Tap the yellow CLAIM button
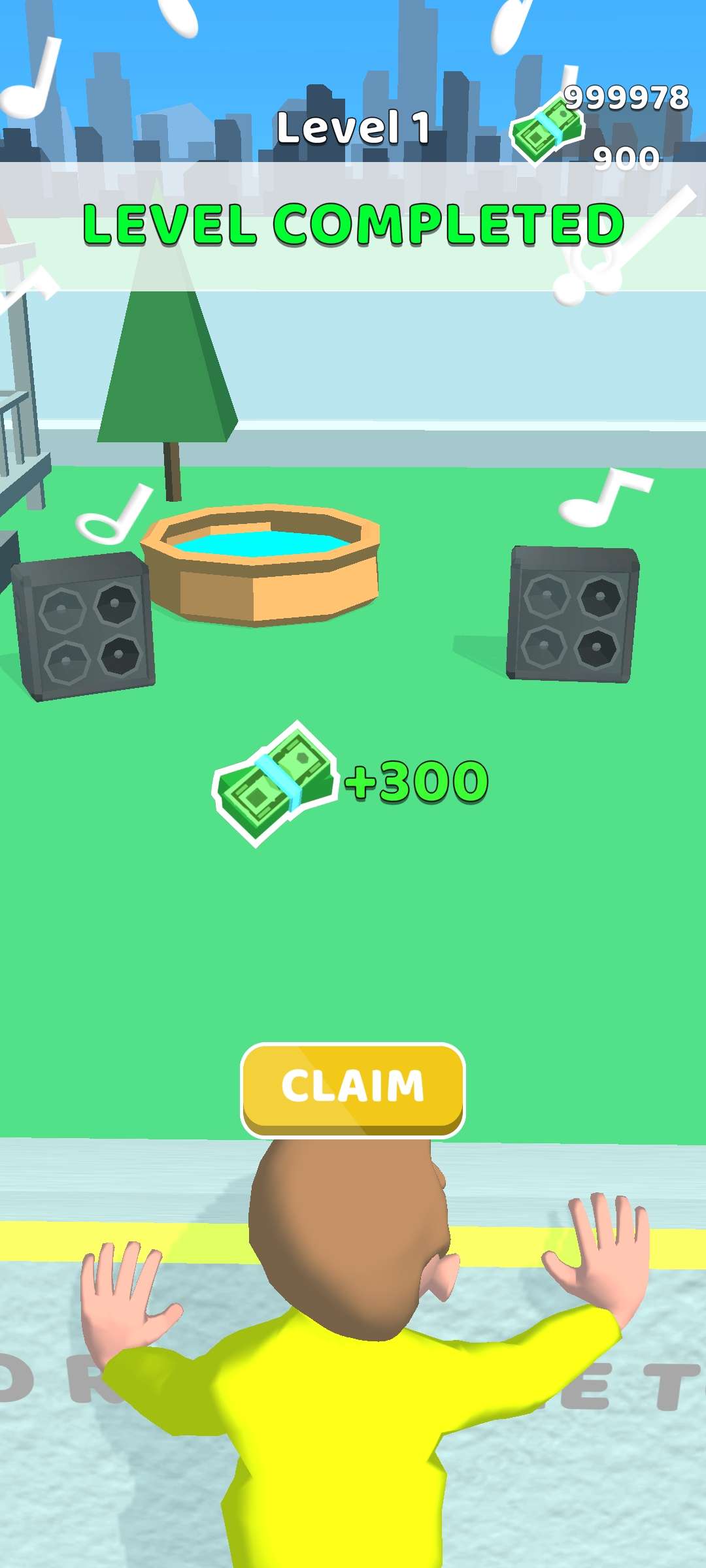Screen dimensions: 706x1568 point(353,1088)
